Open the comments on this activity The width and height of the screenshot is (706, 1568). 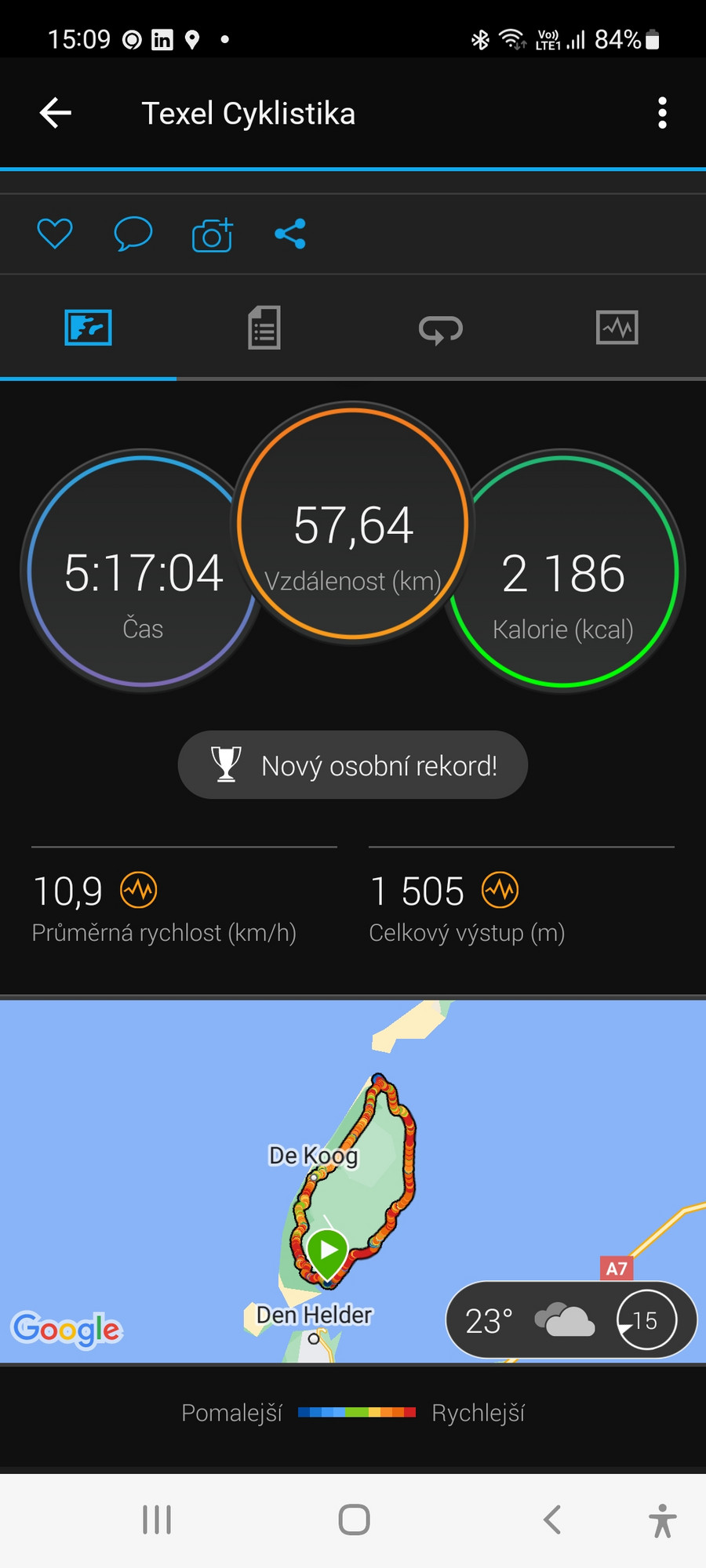133,234
